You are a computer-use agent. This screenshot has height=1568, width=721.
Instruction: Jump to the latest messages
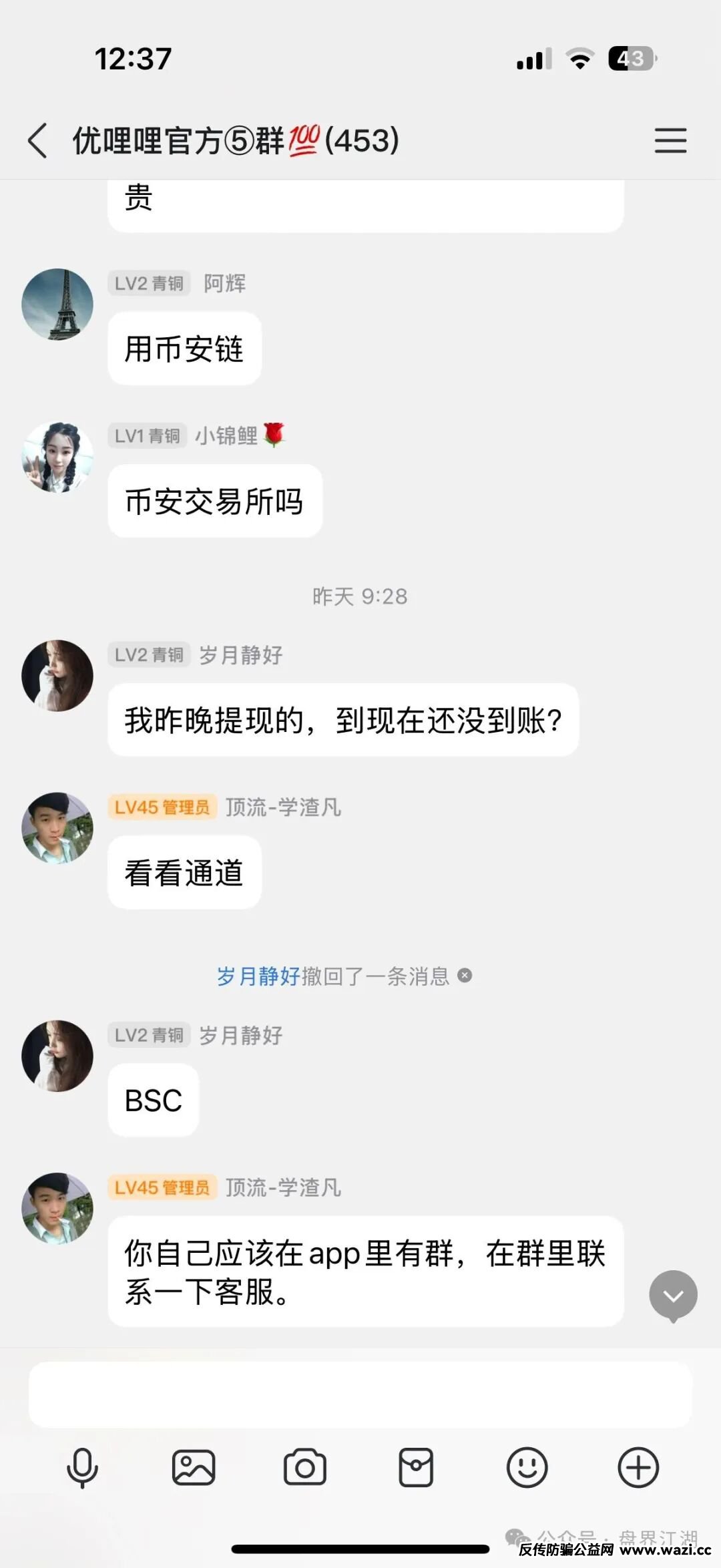673,1296
